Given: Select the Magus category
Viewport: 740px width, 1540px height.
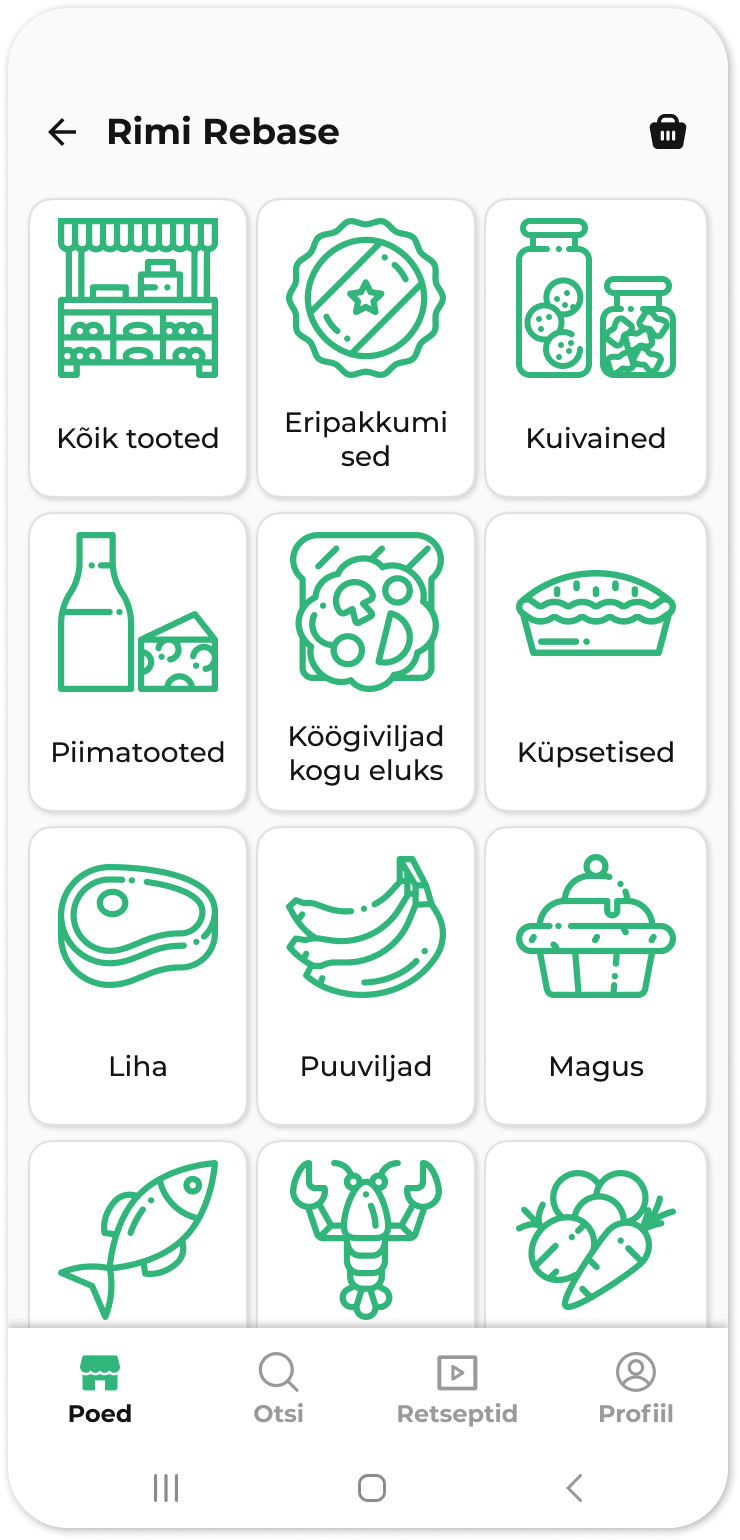Looking at the screenshot, I should coord(596,976).
